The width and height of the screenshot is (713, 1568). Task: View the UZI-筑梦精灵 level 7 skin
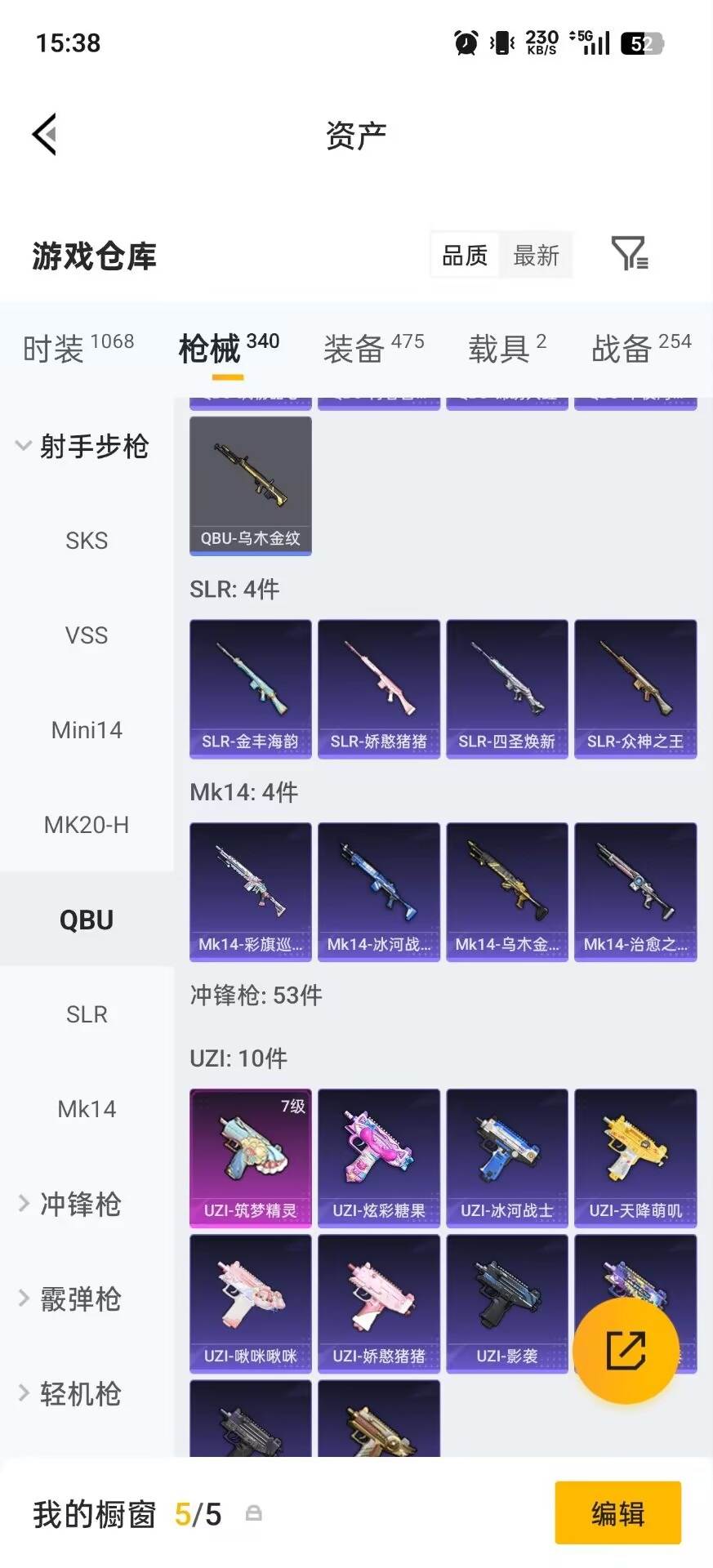coord(251,1158)
